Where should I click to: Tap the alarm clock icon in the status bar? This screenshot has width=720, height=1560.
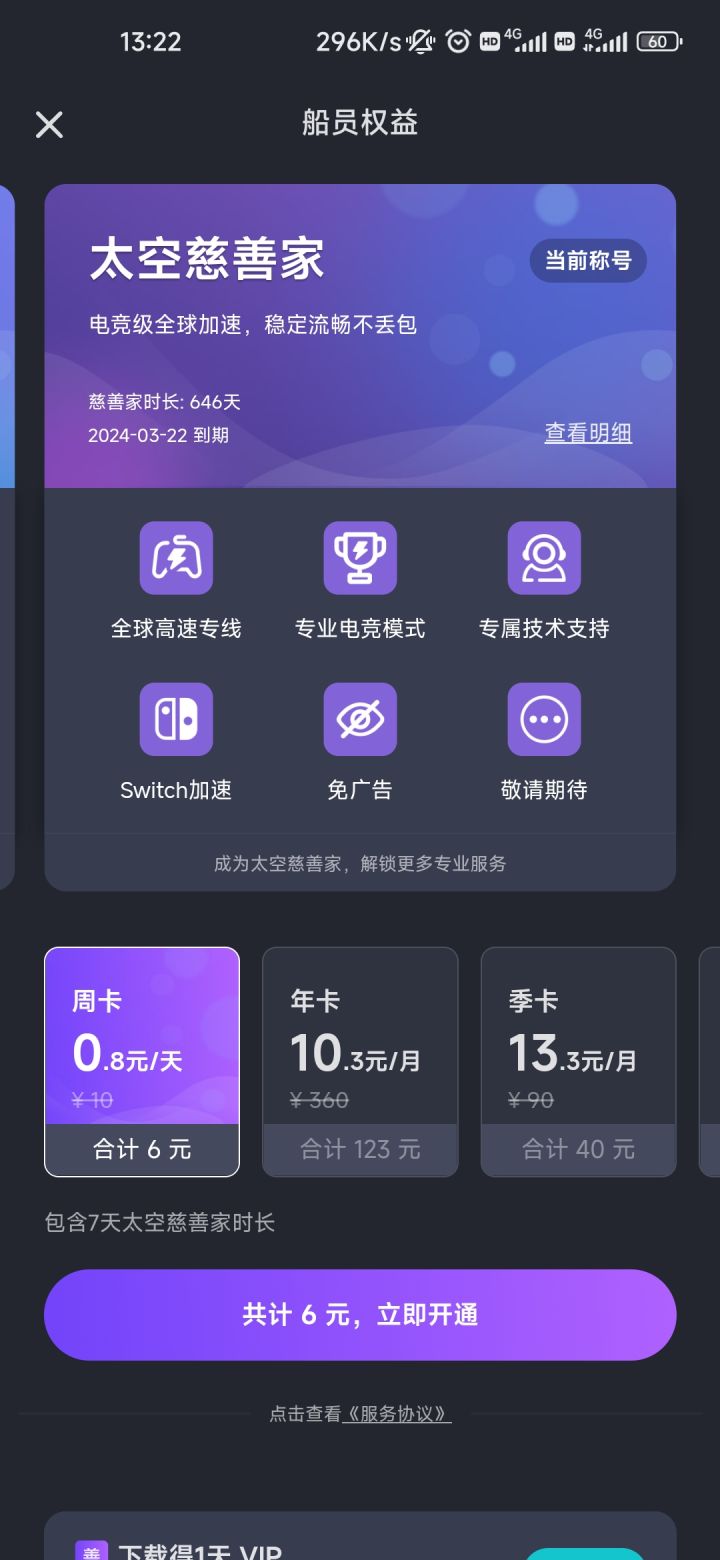tap(457, 40)
